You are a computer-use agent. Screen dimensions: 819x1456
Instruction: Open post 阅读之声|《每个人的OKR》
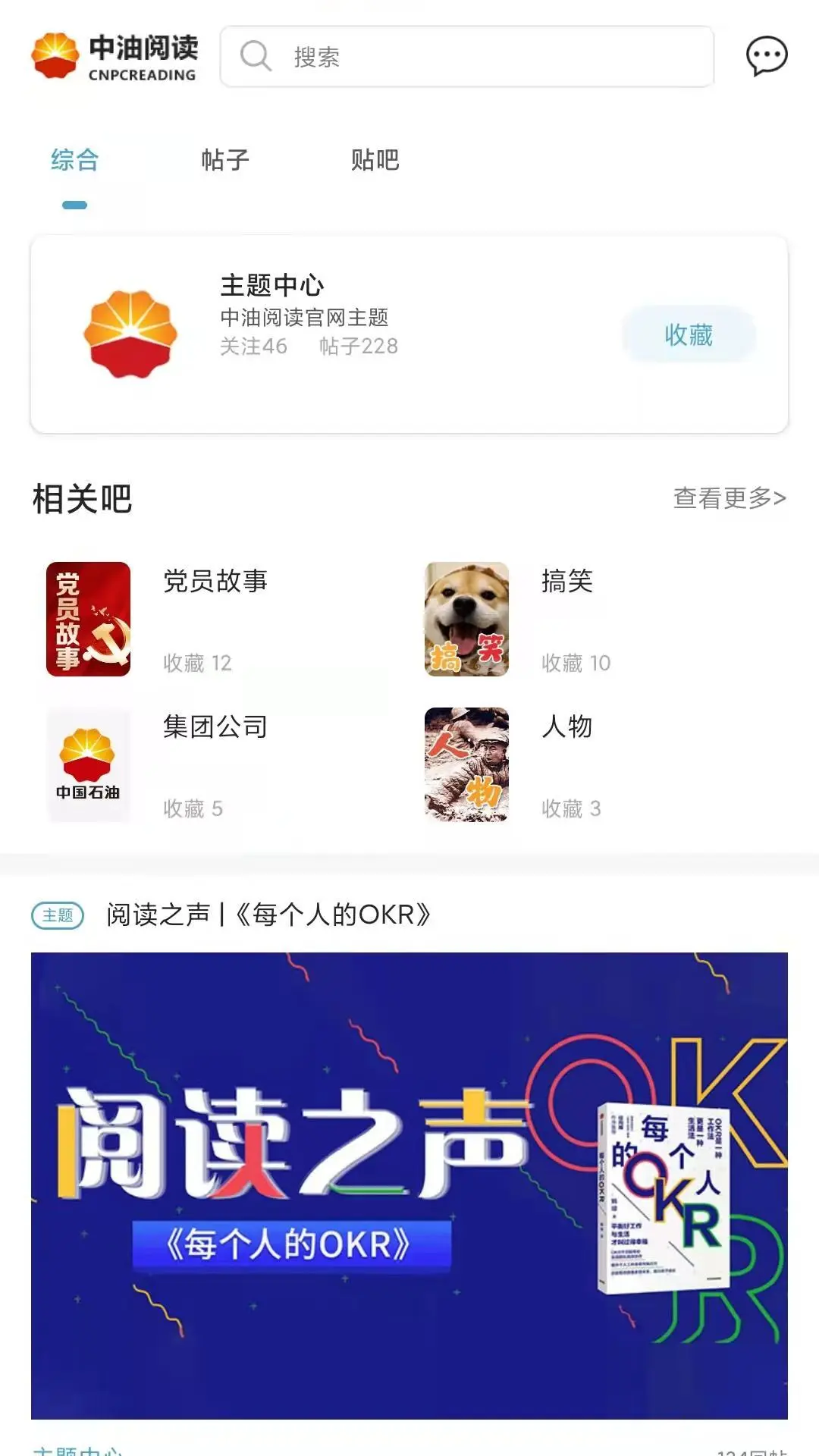(265, 915)
